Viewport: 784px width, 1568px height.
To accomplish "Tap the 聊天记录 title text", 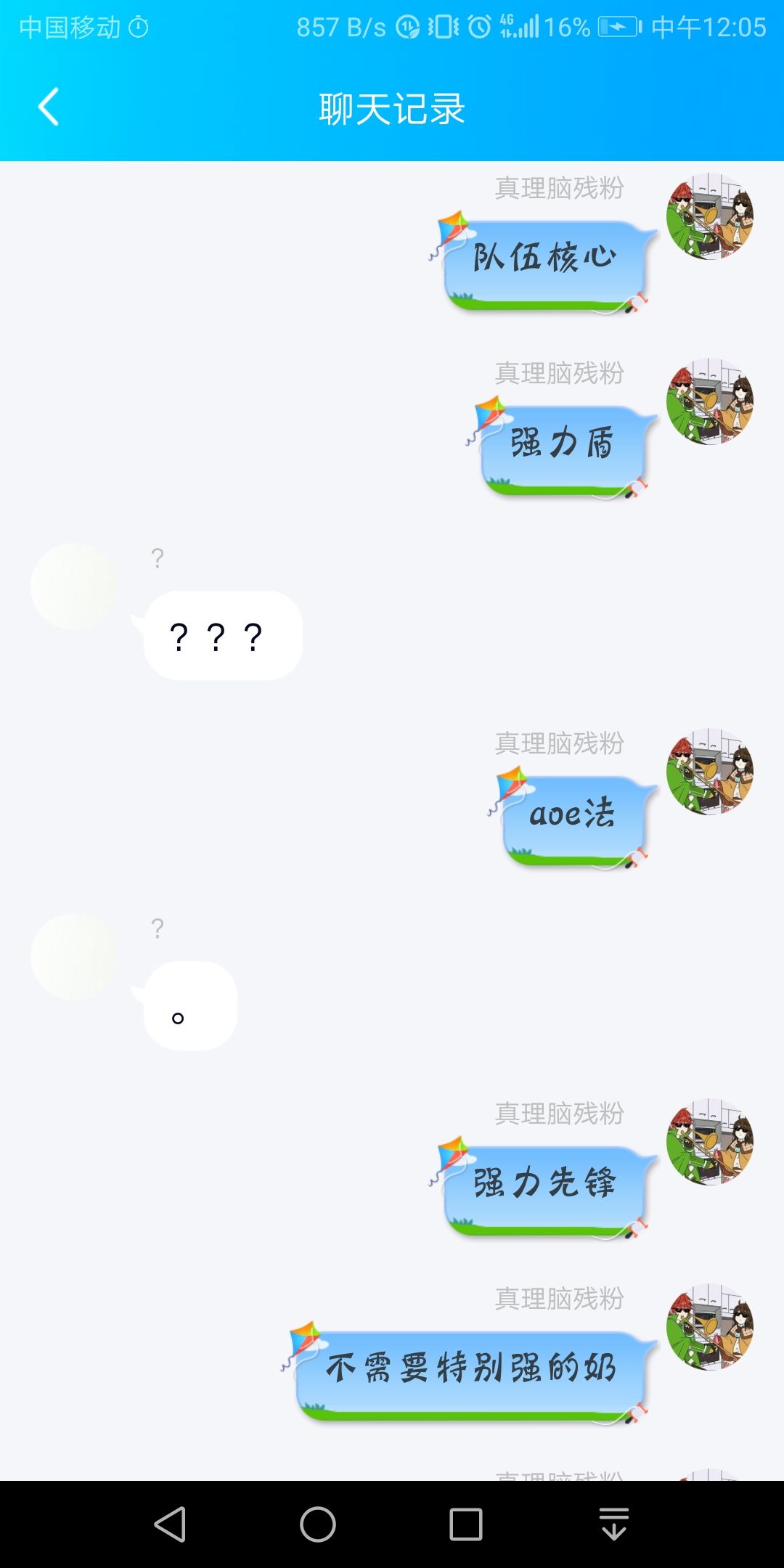I will 392,106.
